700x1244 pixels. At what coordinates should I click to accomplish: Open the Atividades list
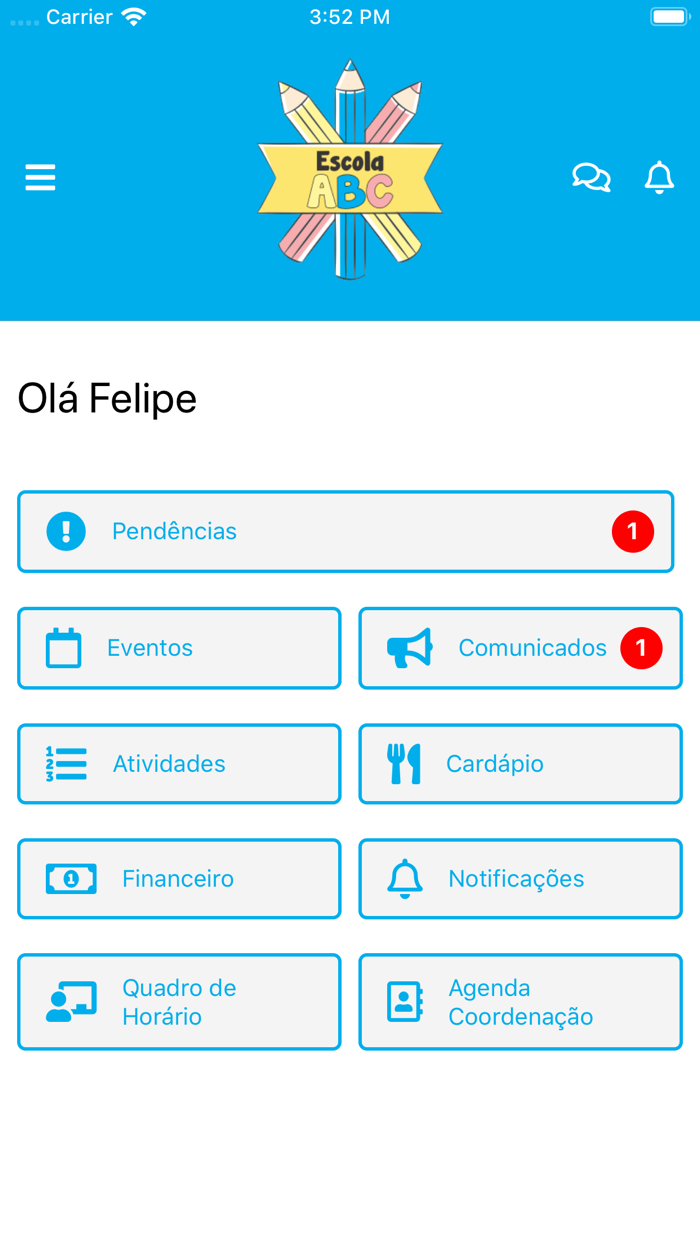coord(179,764)
